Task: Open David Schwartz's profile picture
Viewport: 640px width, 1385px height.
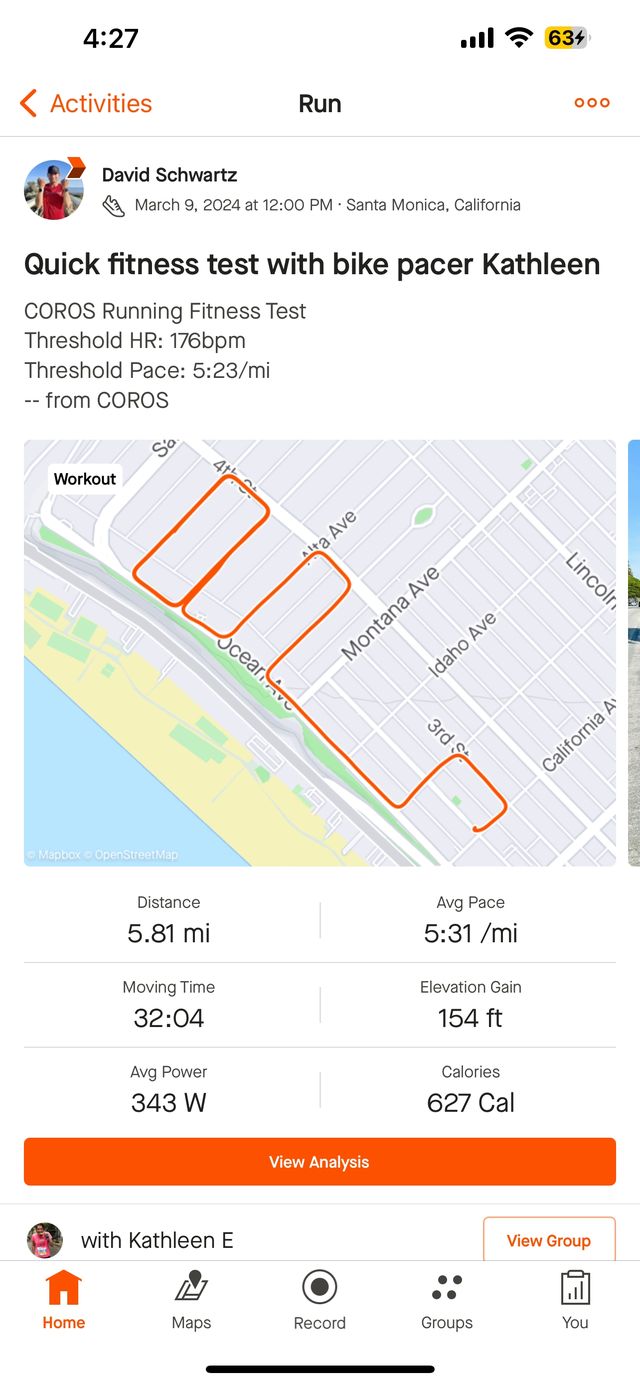Action: click(54, 189)
